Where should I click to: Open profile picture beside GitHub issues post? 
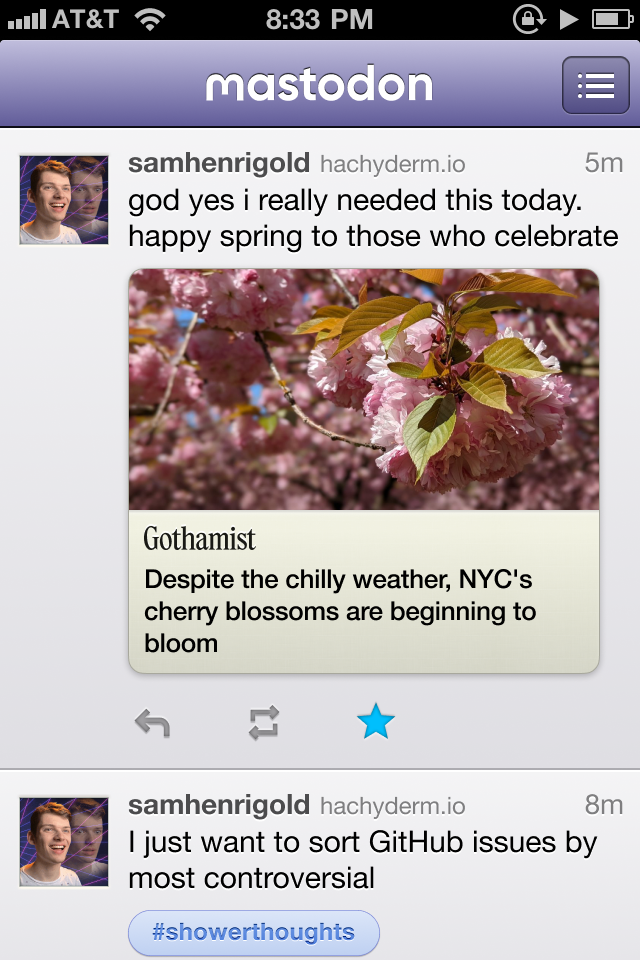(x=64, y=842)
